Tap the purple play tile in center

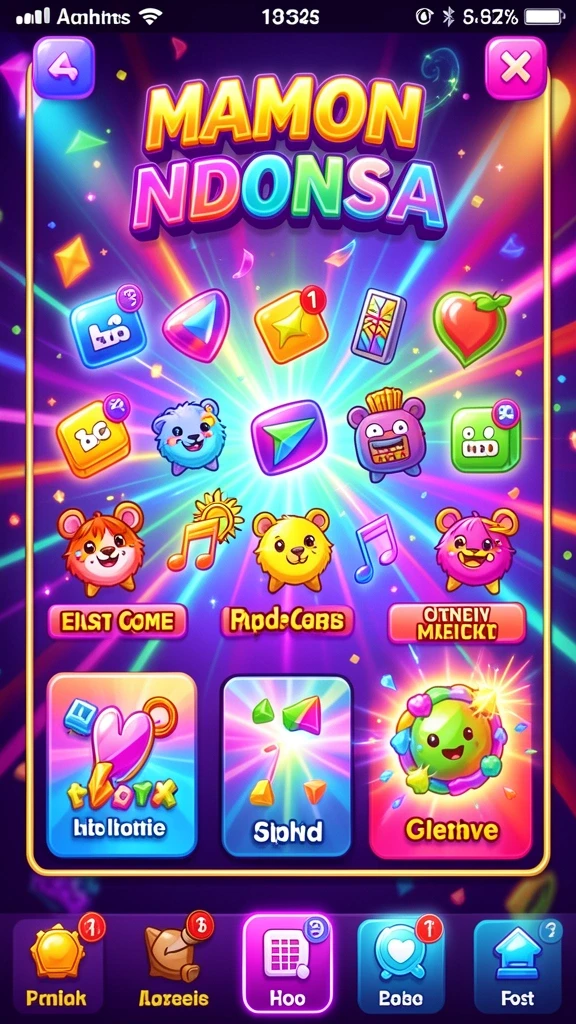(288, 438)
